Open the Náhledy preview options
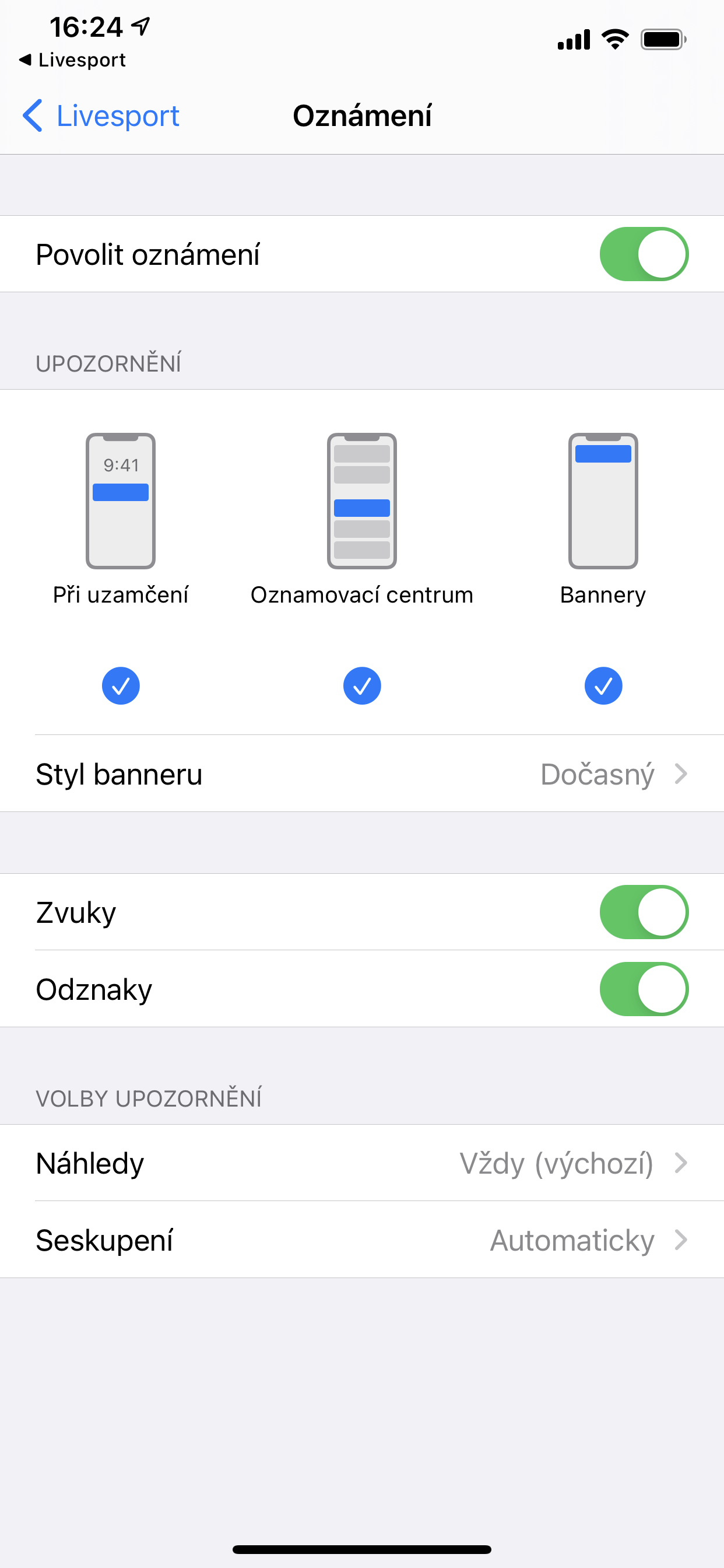 [x=362, y=1163]
